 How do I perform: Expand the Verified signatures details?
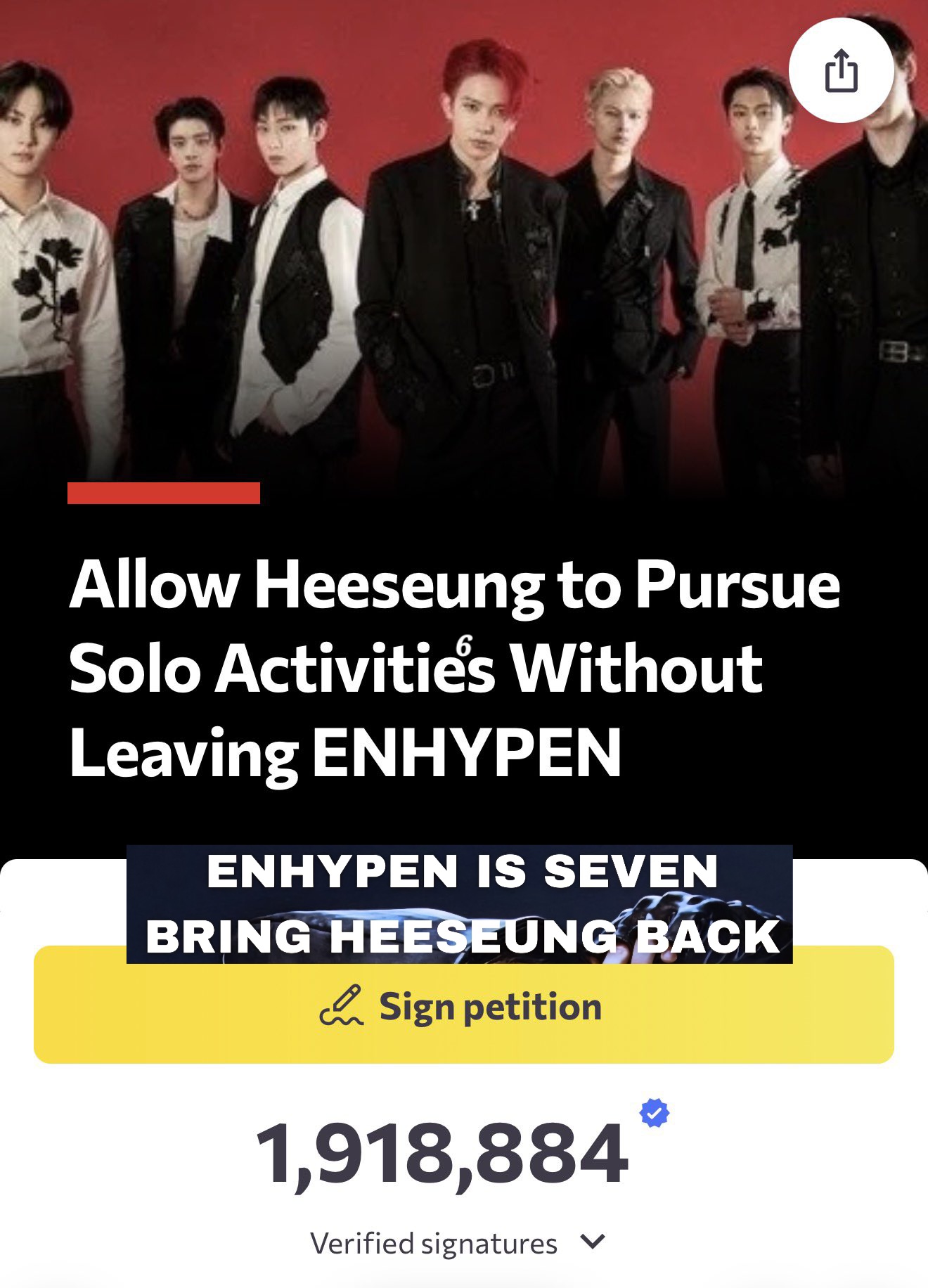coord(593,1242)
